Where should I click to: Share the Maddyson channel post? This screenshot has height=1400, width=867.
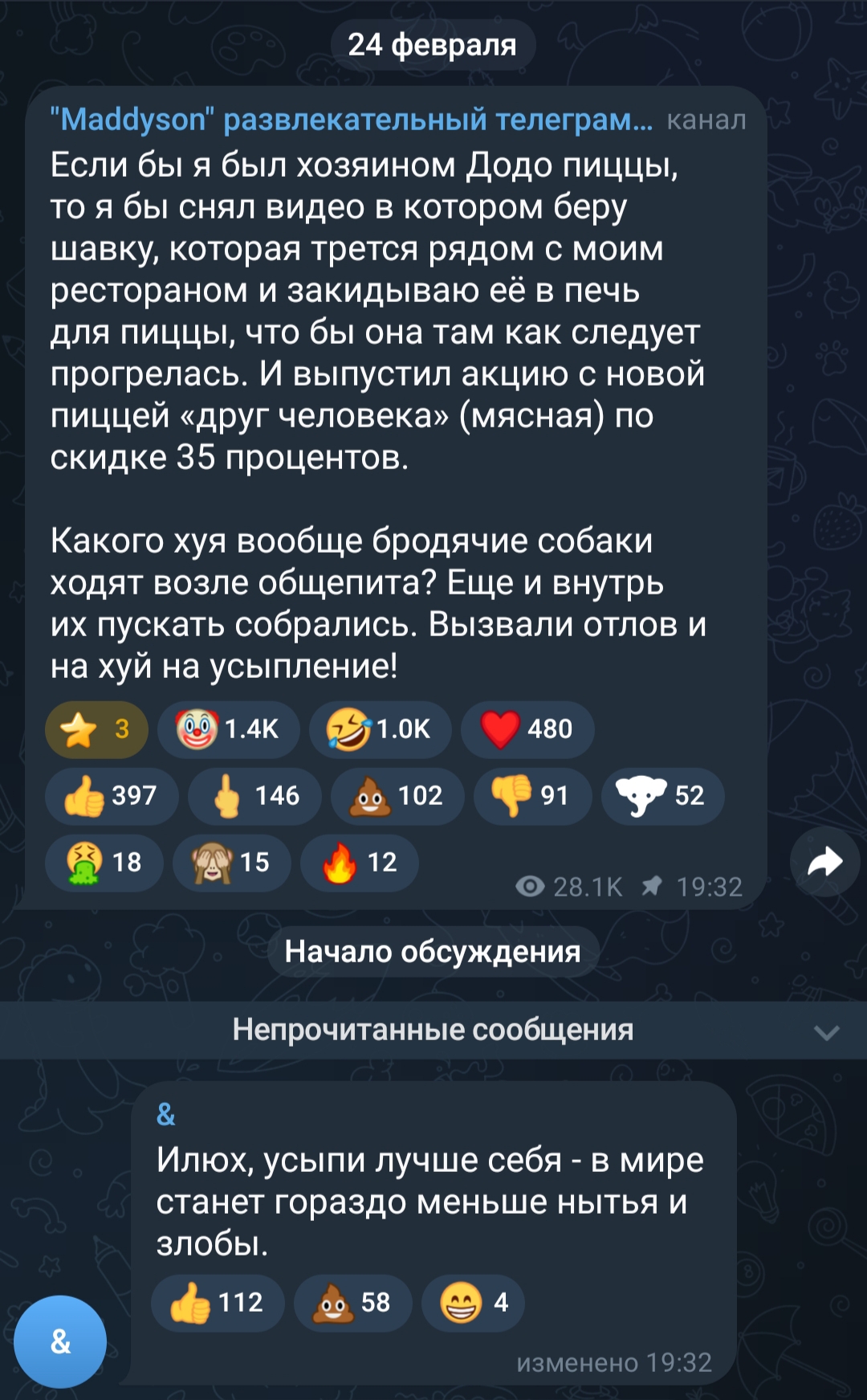[x=824, y=863]
